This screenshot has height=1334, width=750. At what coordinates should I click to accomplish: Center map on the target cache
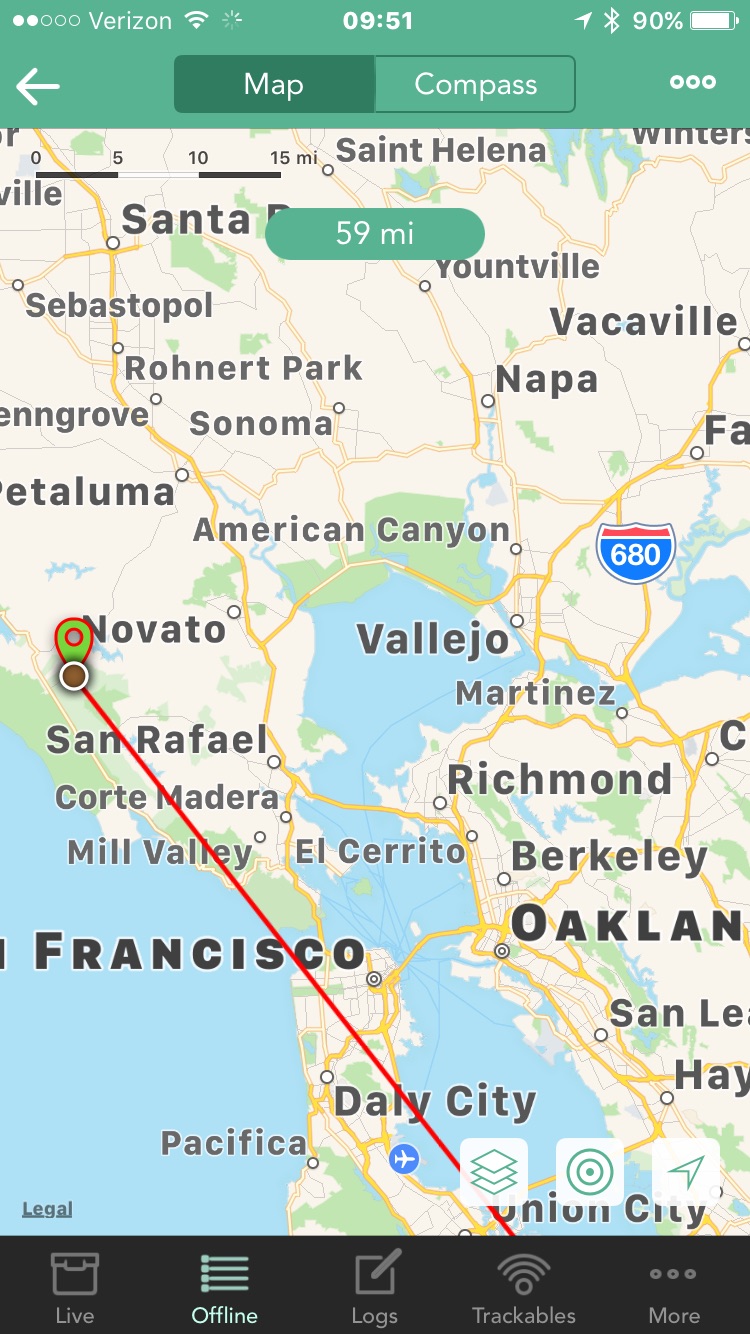tap(590, 1171)
